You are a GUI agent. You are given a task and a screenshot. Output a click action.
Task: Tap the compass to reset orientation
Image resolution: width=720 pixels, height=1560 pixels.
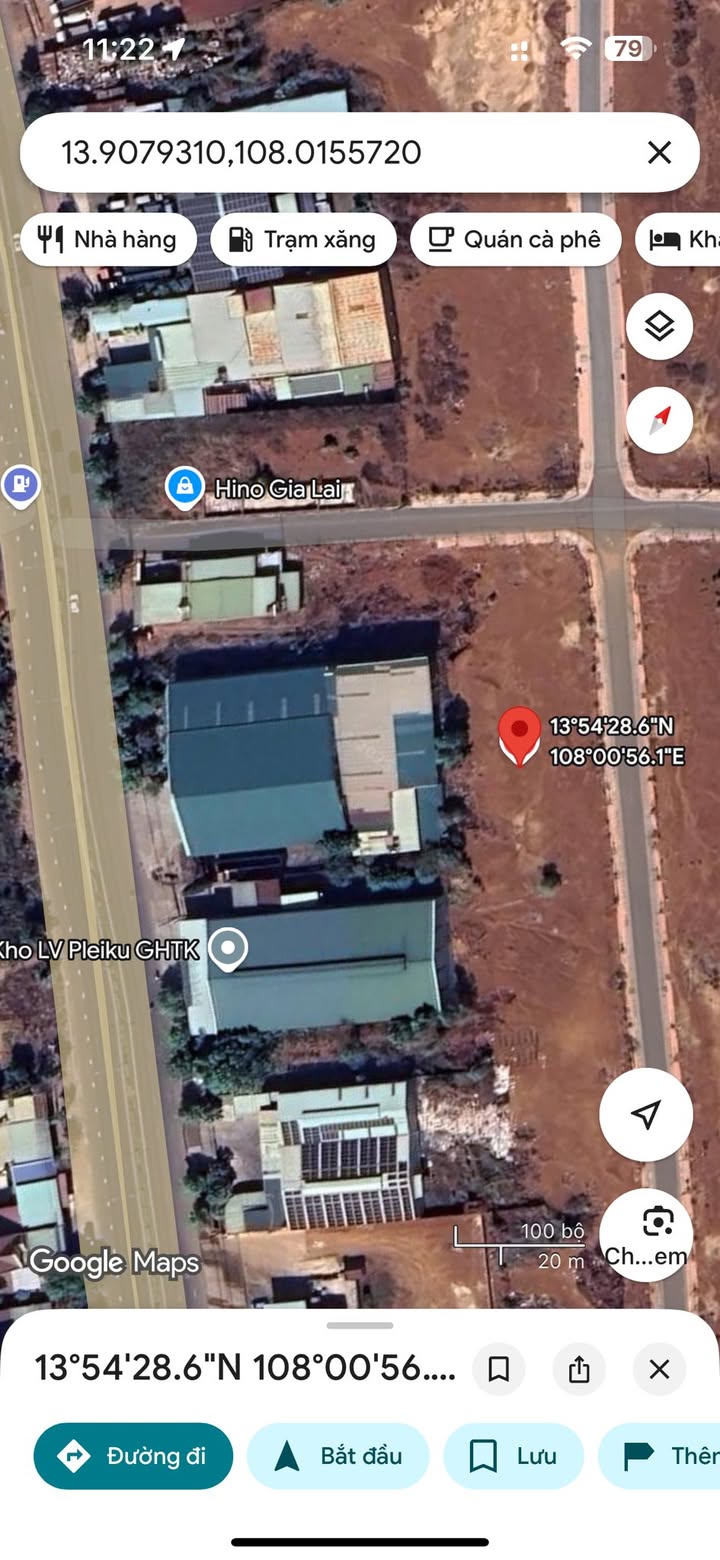coord(659,420)
